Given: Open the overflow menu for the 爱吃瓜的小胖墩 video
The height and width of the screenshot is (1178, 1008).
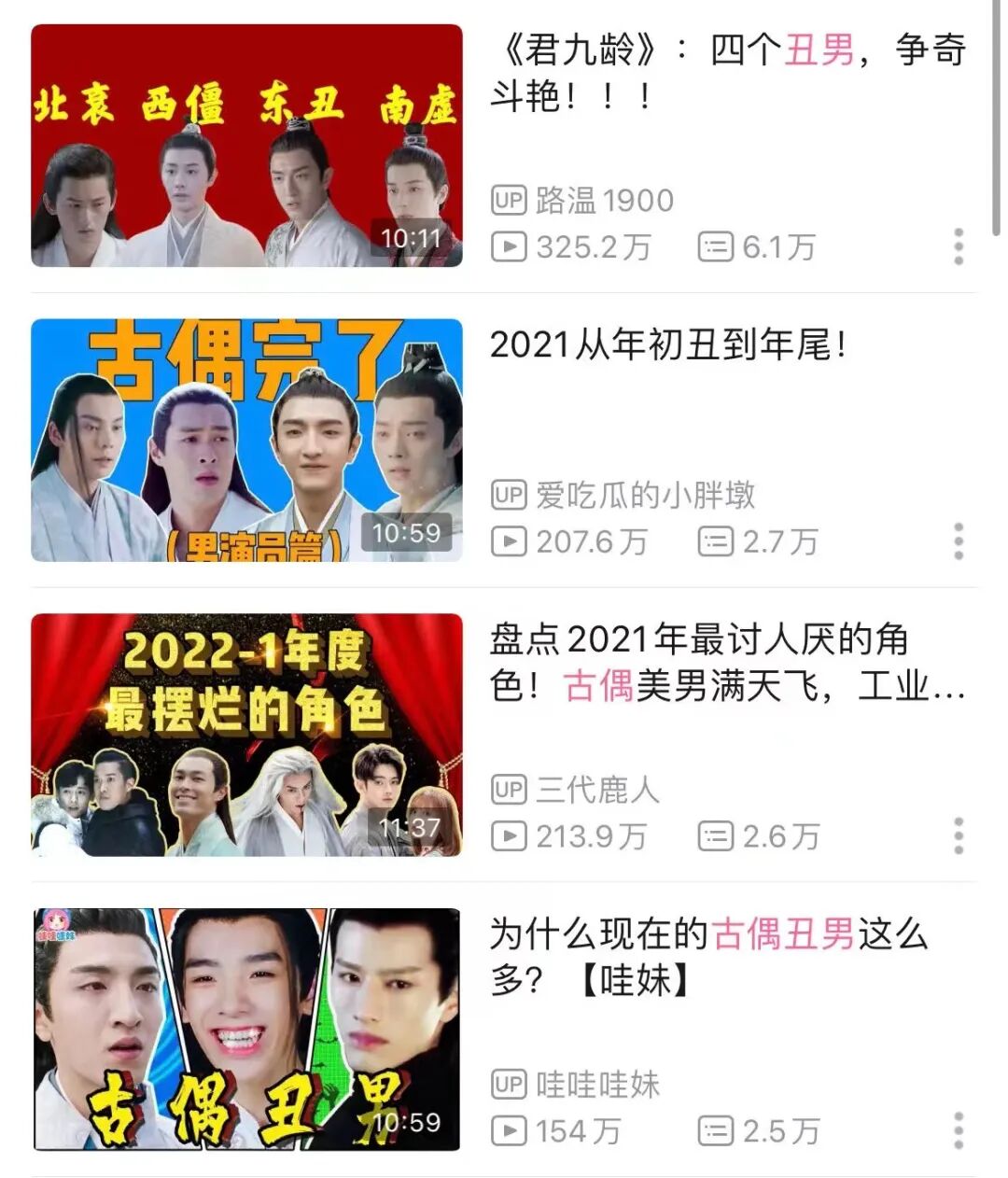Looking at the screenshot, I should [x=959, y=541].
